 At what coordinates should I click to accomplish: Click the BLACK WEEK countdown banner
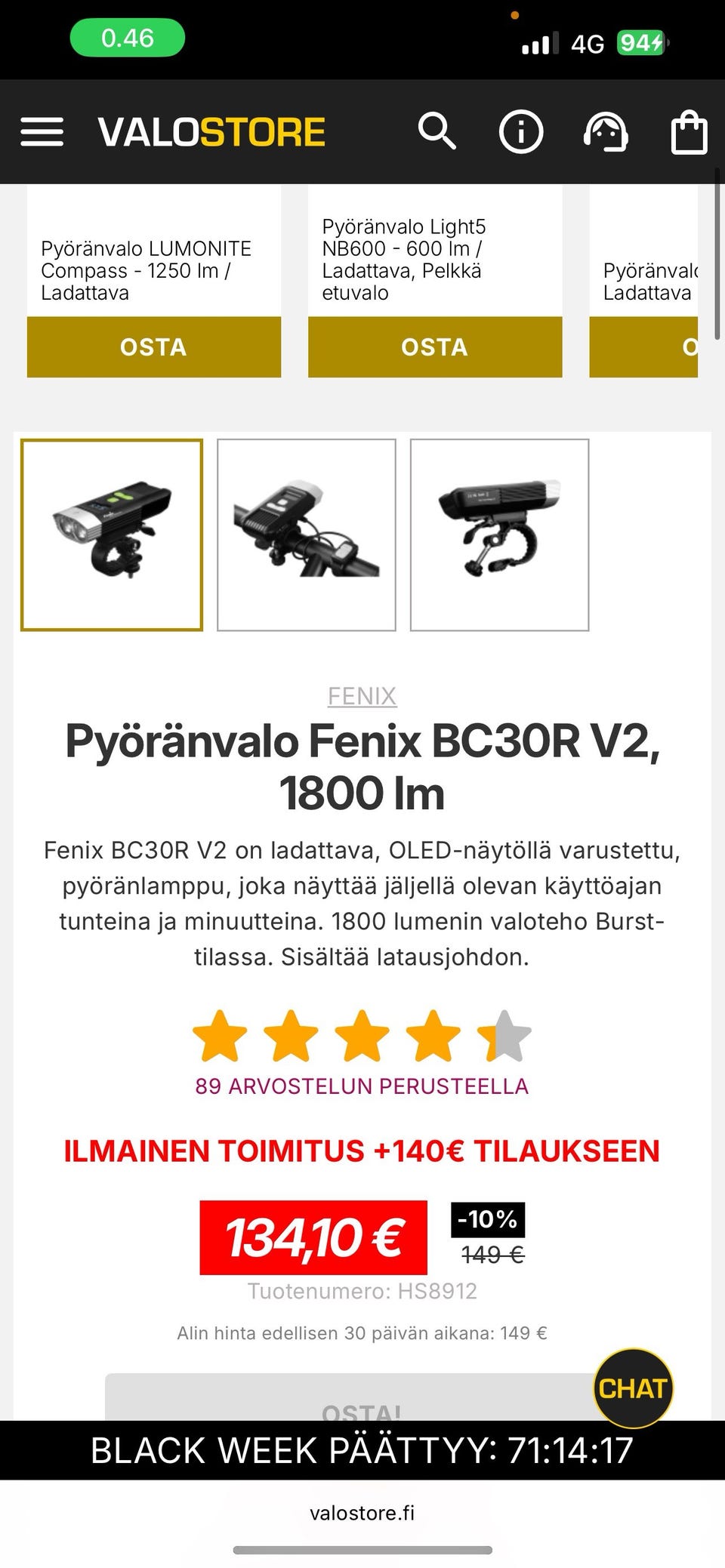[362, 1451]
